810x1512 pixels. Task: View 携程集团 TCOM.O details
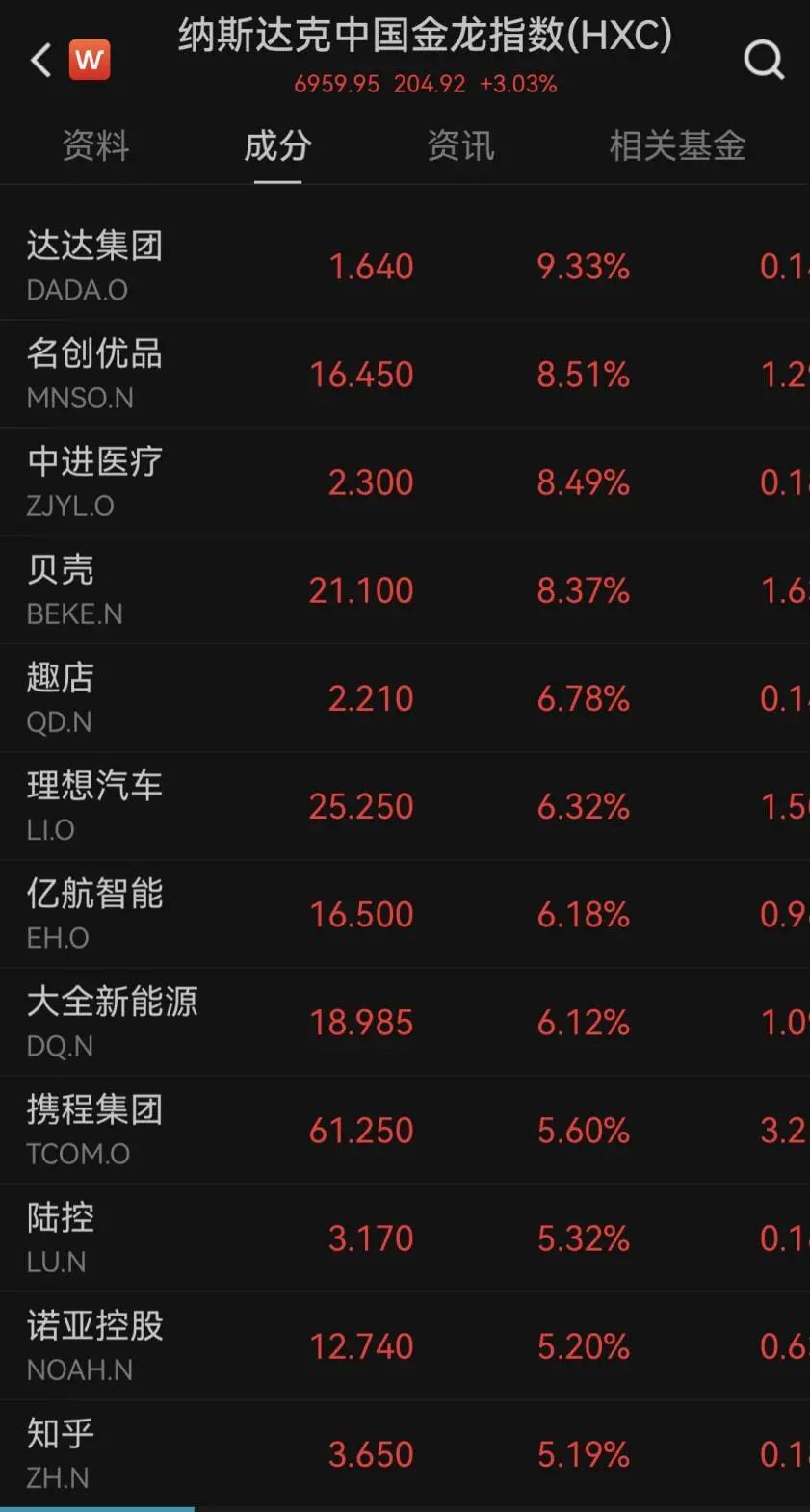[405, 1129]
